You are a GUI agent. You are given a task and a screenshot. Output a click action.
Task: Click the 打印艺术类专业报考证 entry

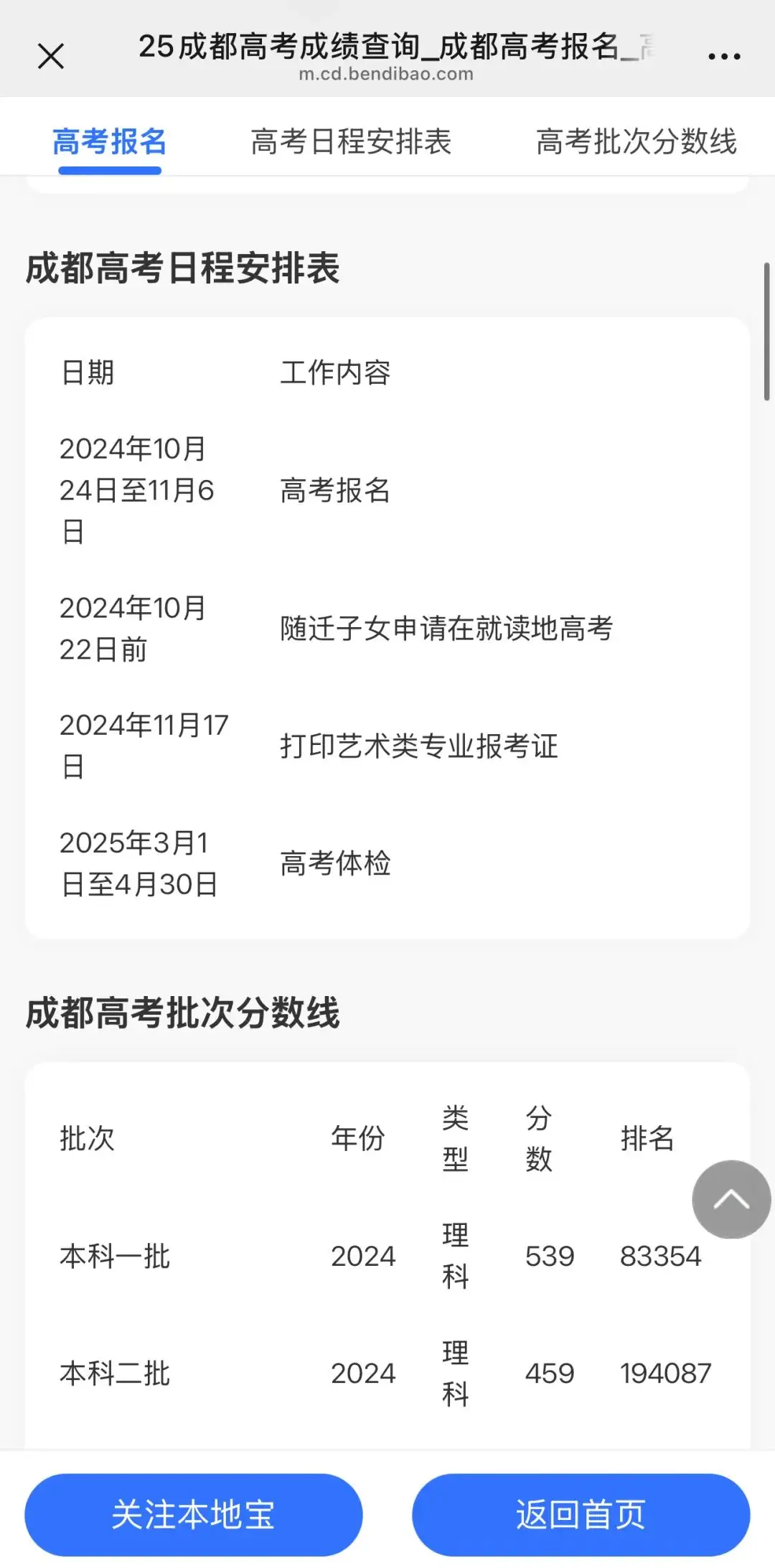coord(420,746)
